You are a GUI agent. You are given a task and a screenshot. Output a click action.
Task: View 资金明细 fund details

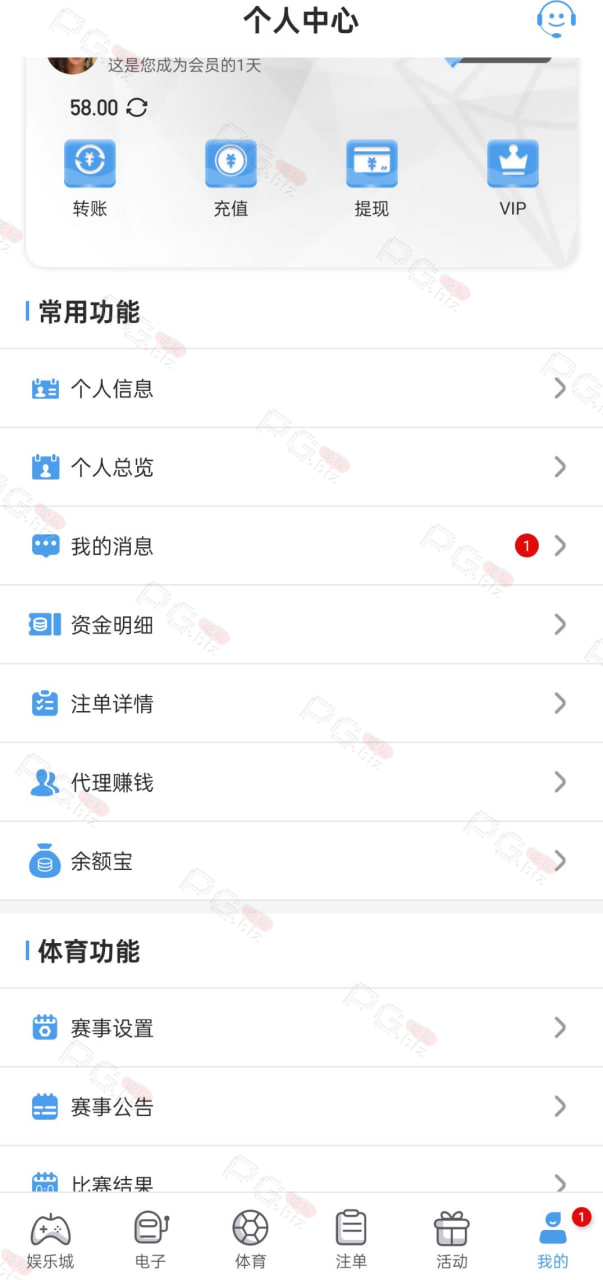click(301, 625)
